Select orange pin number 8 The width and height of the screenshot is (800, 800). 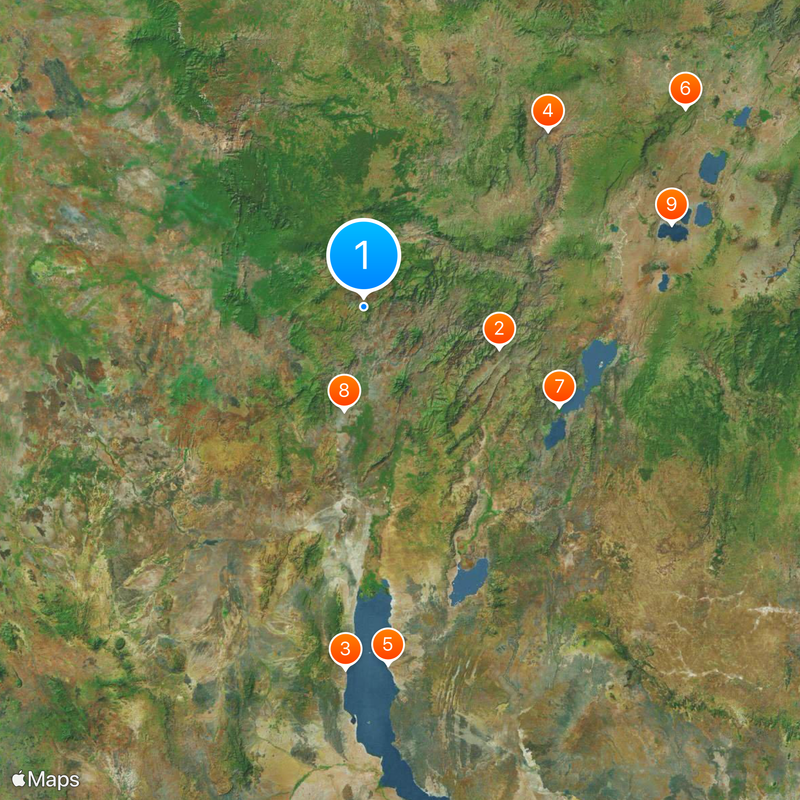click(344, 390)
